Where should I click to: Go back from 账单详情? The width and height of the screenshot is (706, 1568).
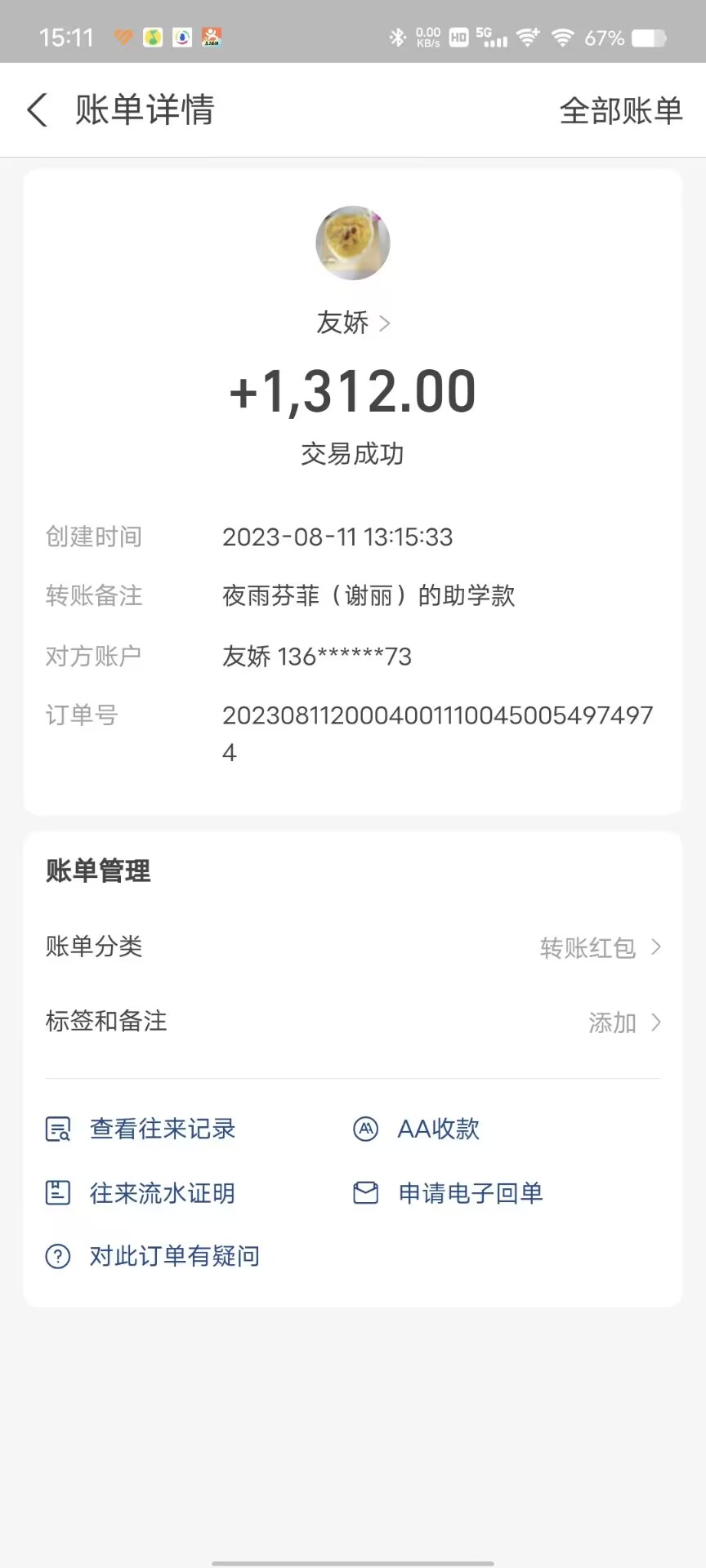tap(37, 110)
